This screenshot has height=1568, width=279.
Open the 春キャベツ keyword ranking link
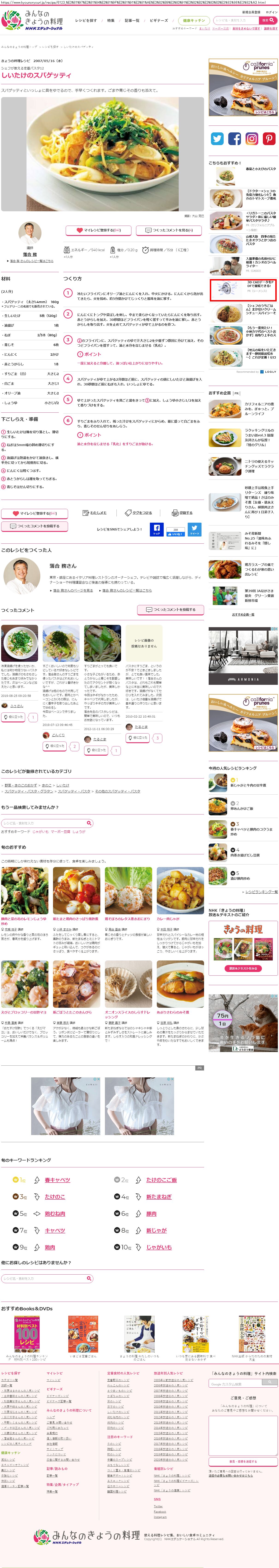pyautogui.click(x=57, y=1180)
